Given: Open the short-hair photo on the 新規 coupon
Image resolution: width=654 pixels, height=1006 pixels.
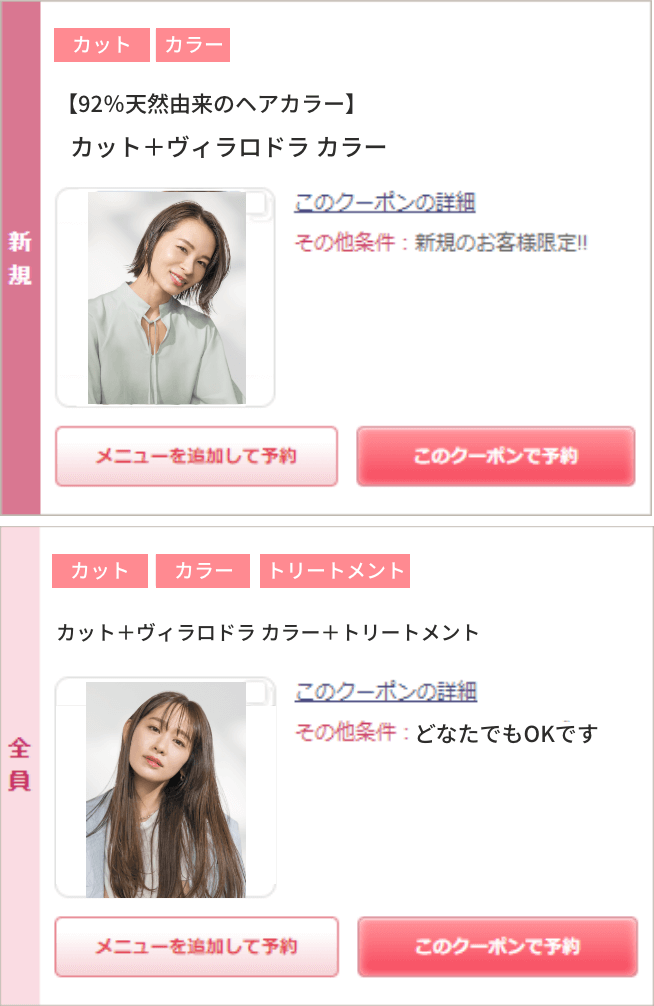Looking at the screenshot, I should [166, 297].
